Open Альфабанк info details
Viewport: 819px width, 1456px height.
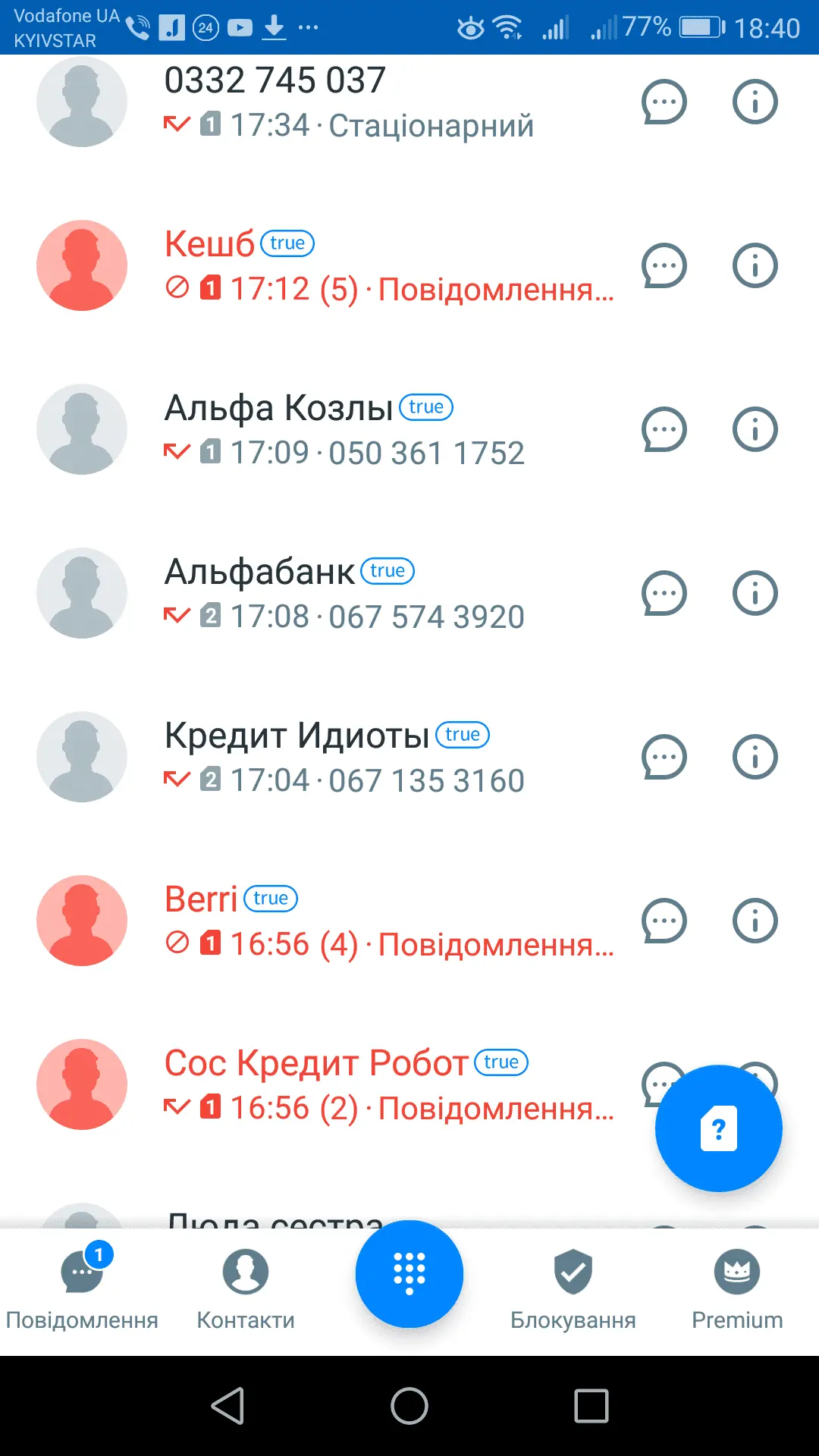click(755, 594)
